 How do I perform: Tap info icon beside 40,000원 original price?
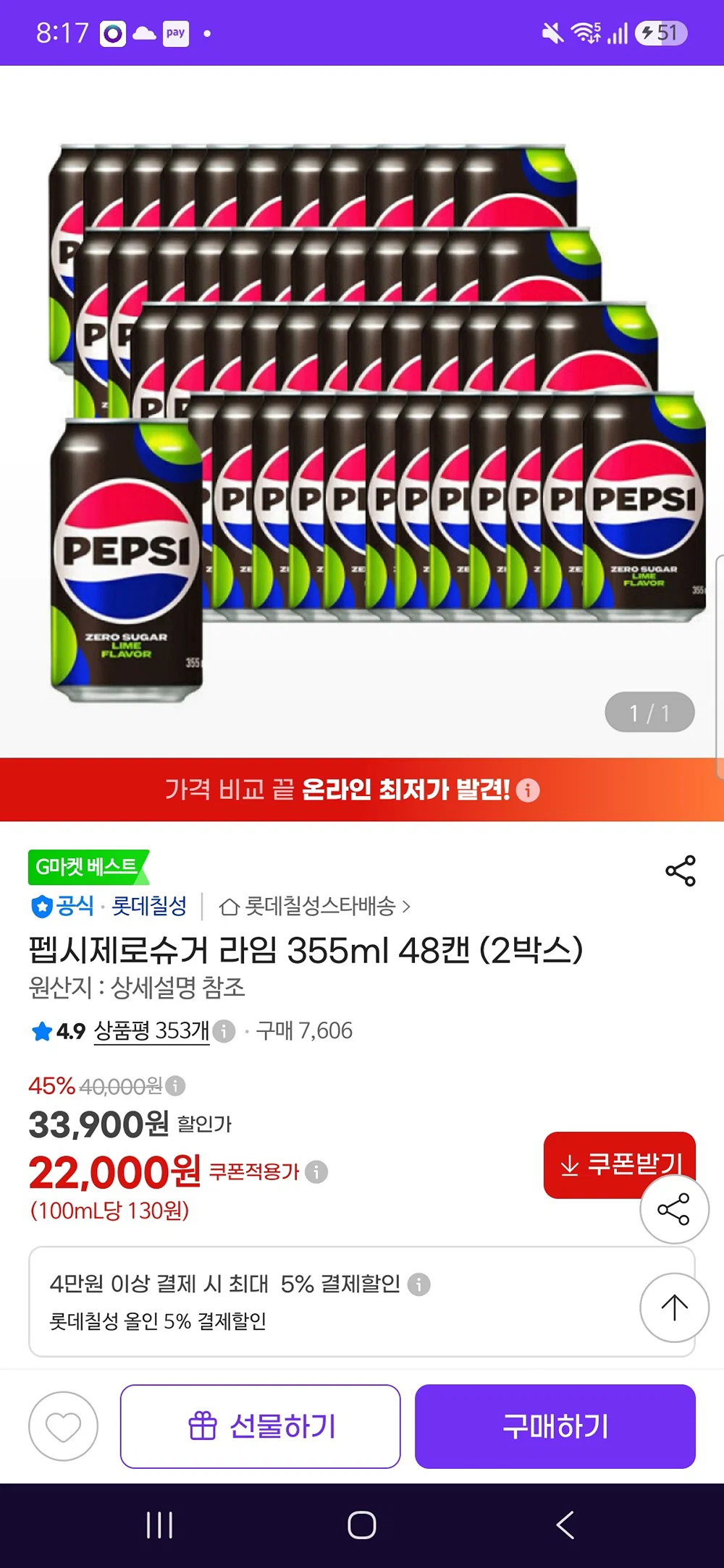click(x=175, y=1085)
